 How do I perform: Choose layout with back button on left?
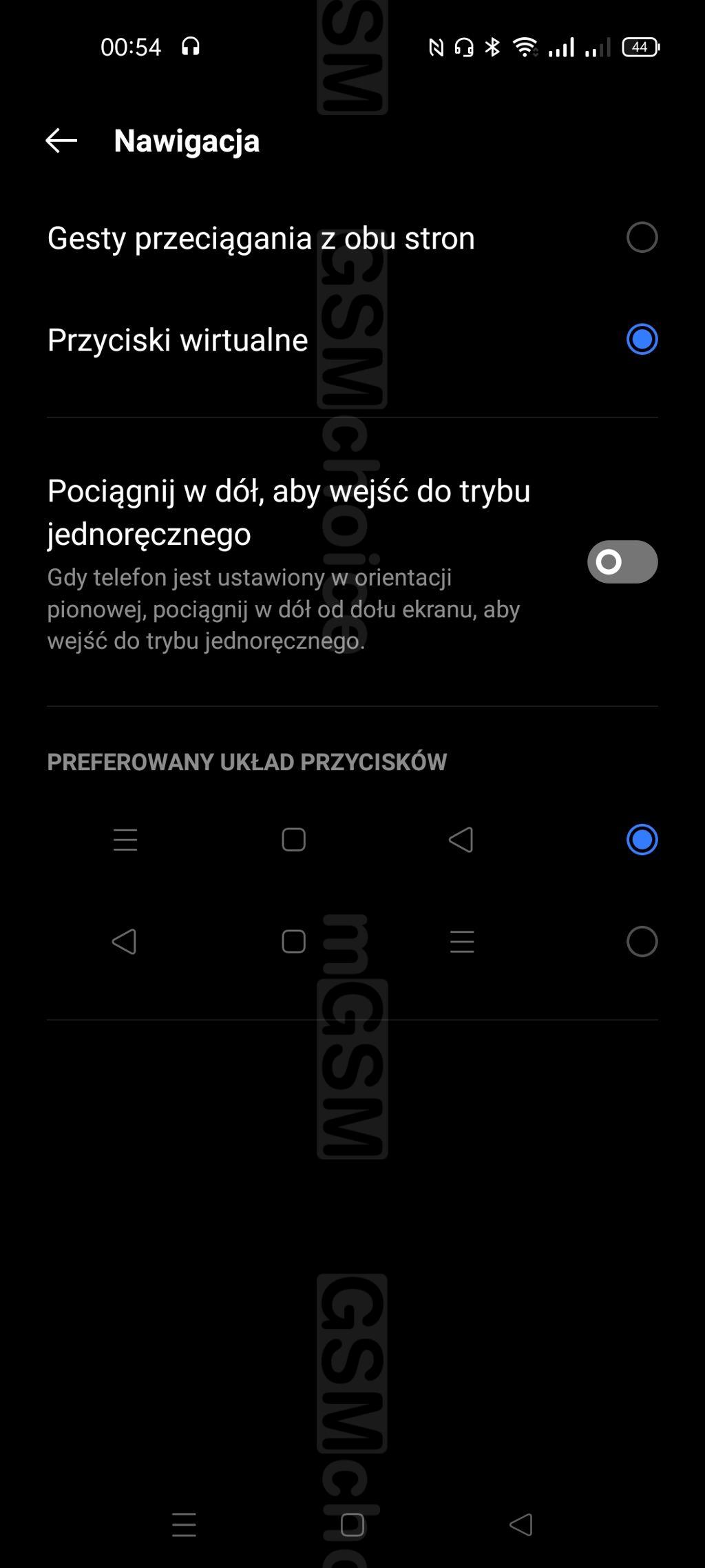[641, 942]
